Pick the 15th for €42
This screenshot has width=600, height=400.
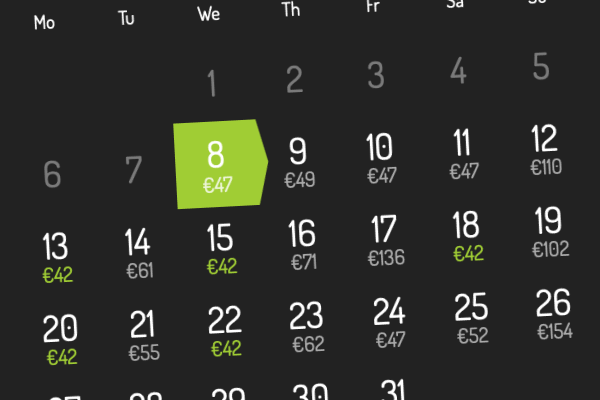(x=220, y=250)
